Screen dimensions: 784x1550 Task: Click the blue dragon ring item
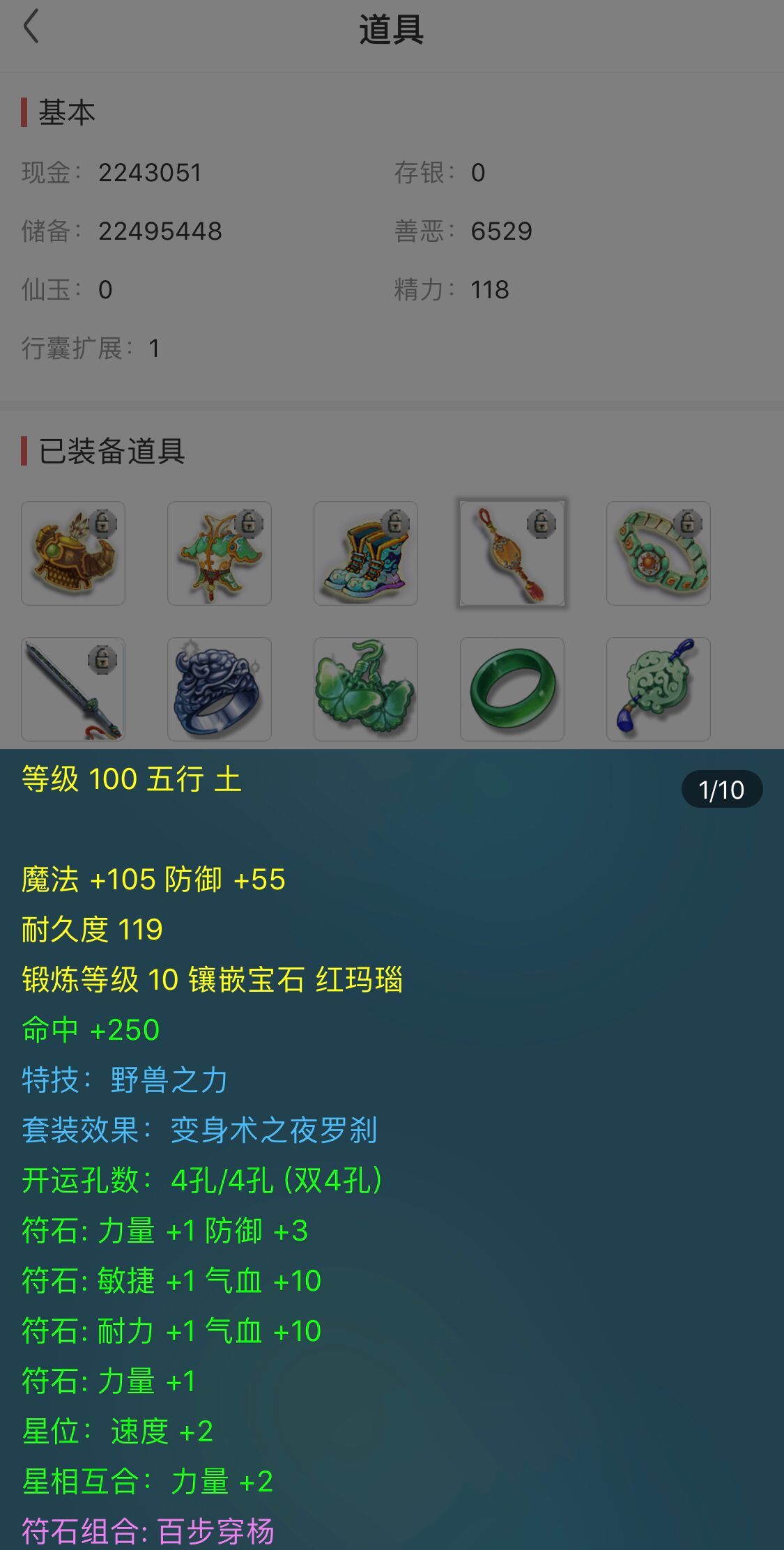[220, 689]
